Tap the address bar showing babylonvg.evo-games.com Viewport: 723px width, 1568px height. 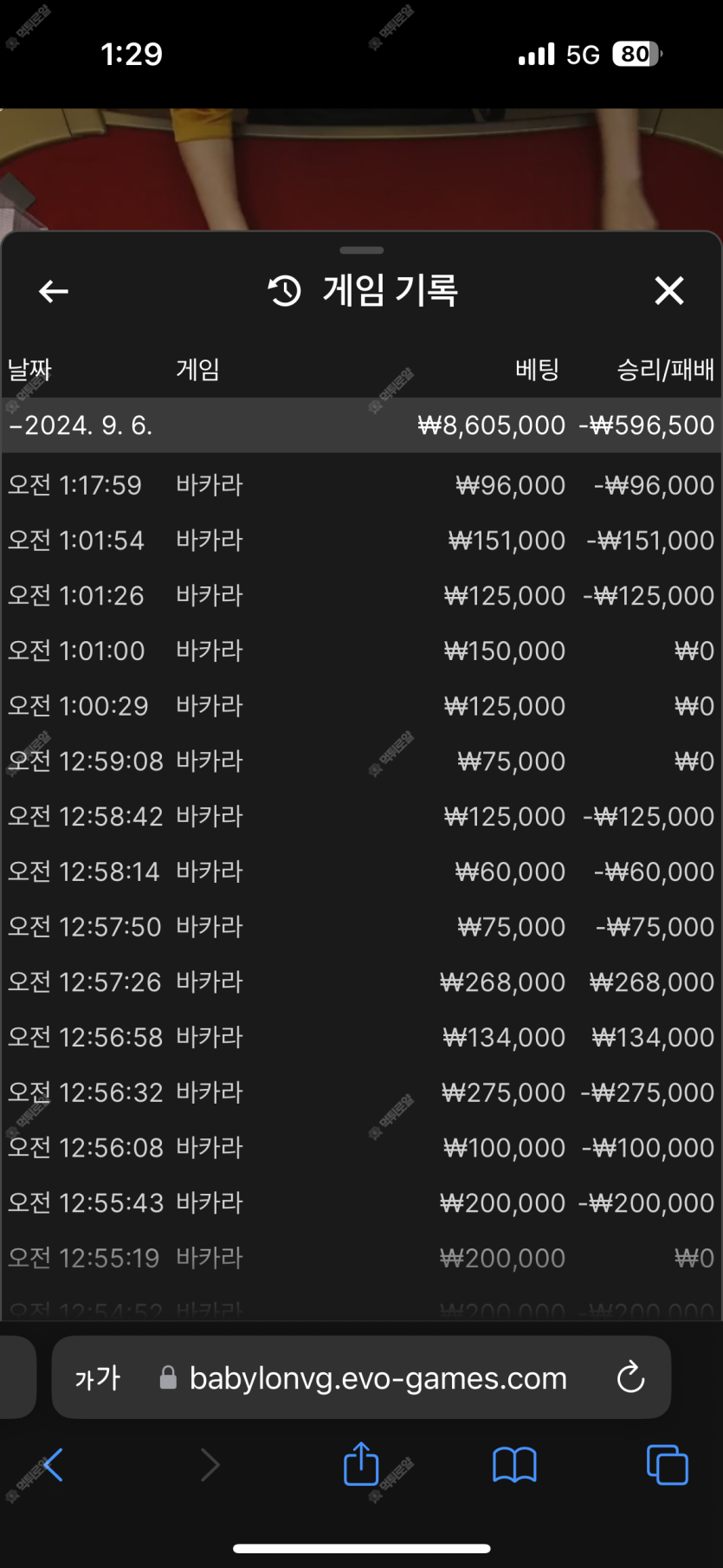click(x=378, y=1377)
